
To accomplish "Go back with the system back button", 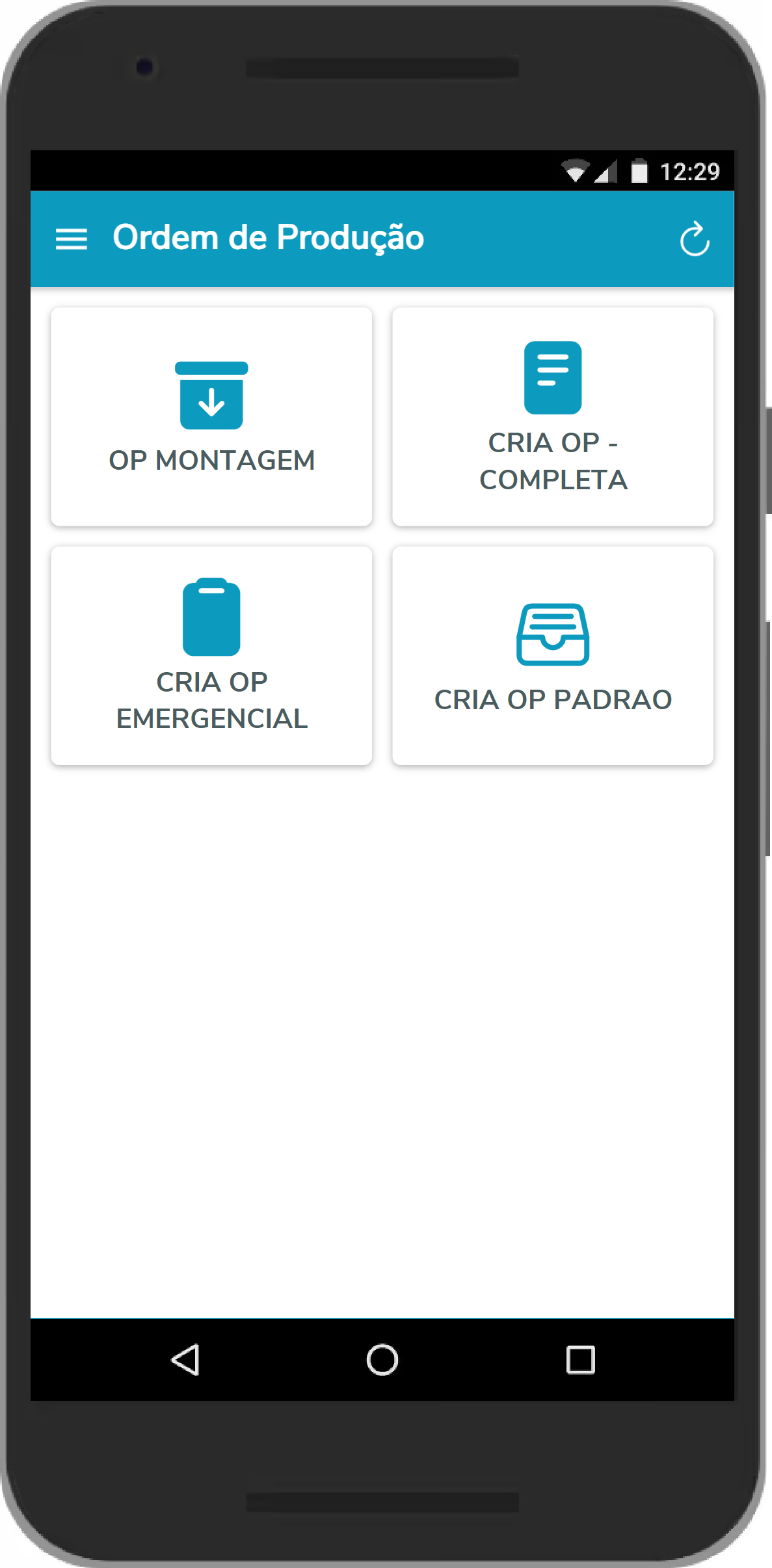I will pos(185,1359).
